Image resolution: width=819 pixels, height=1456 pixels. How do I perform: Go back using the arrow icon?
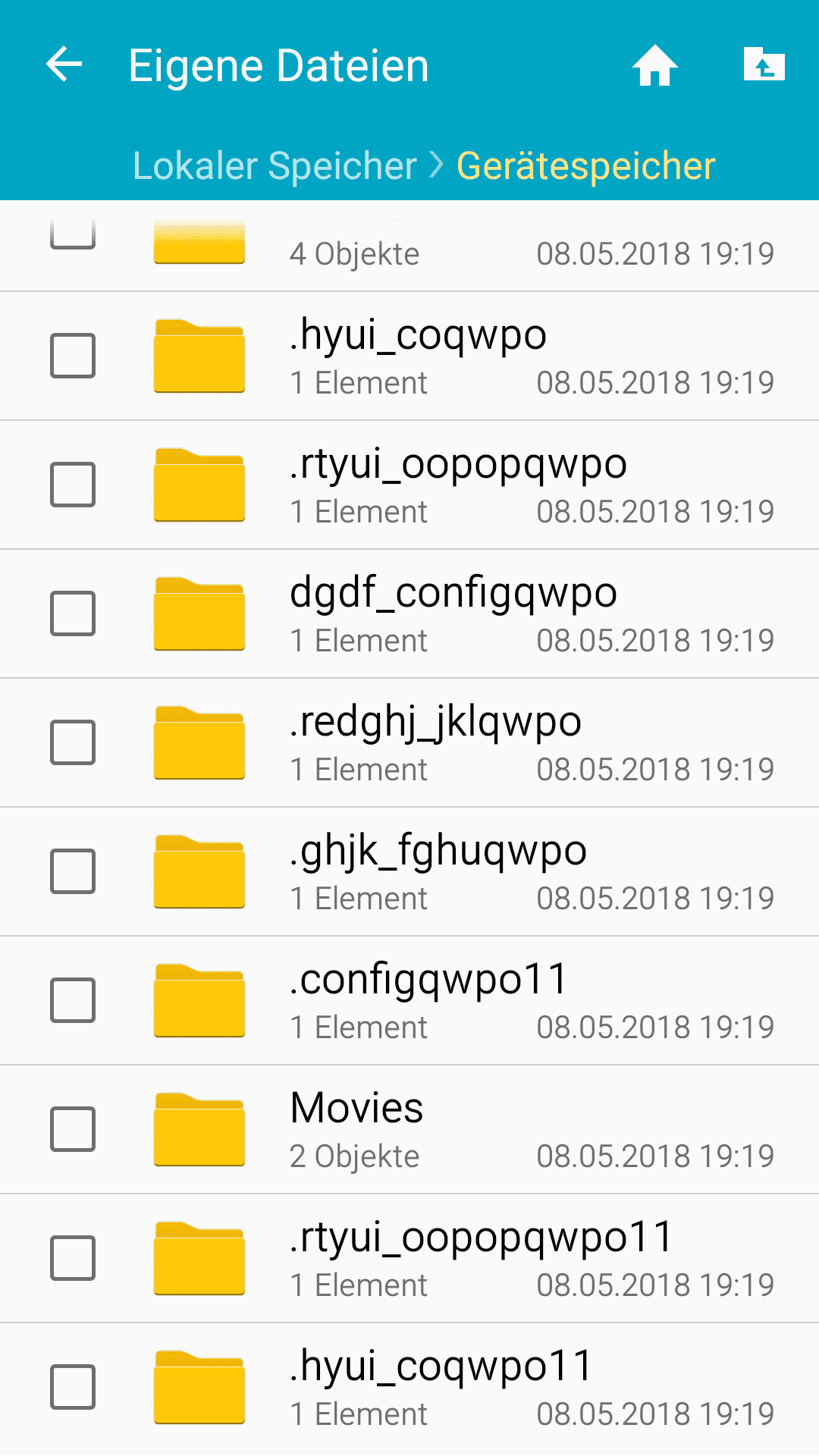click(64, 64)
